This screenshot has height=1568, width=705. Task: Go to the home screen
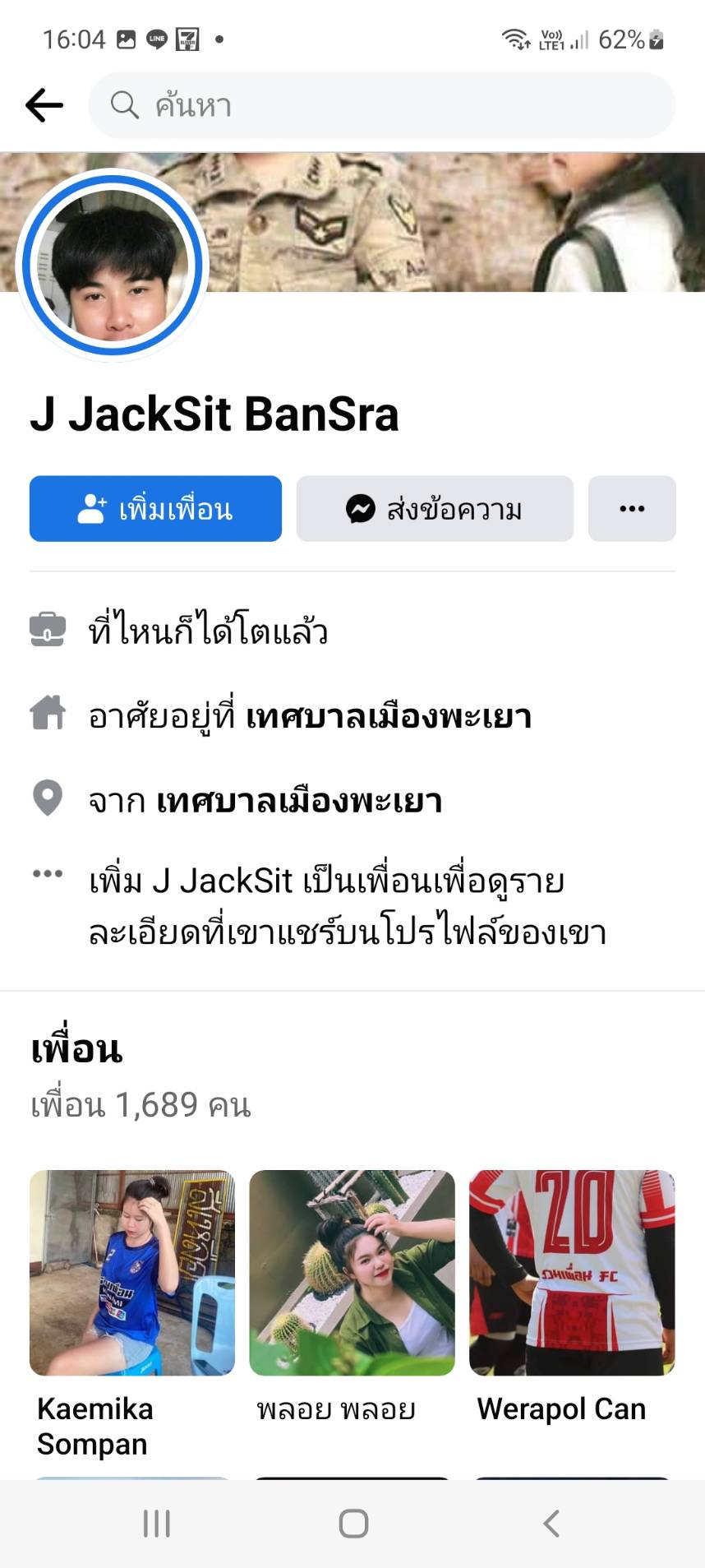point(353,1524)
